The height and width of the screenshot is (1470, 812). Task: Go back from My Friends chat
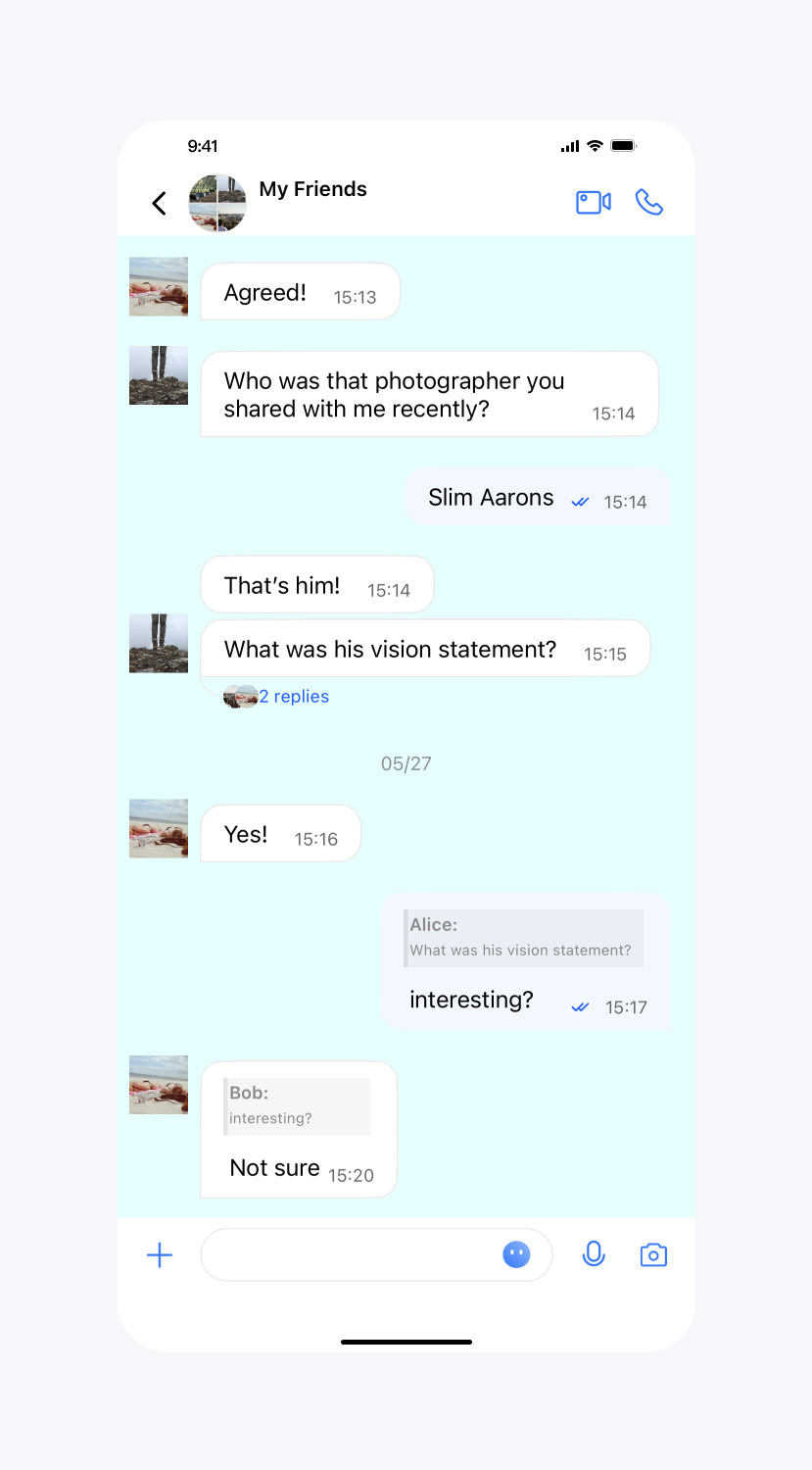pyautogui.click(x=159, y=203)
